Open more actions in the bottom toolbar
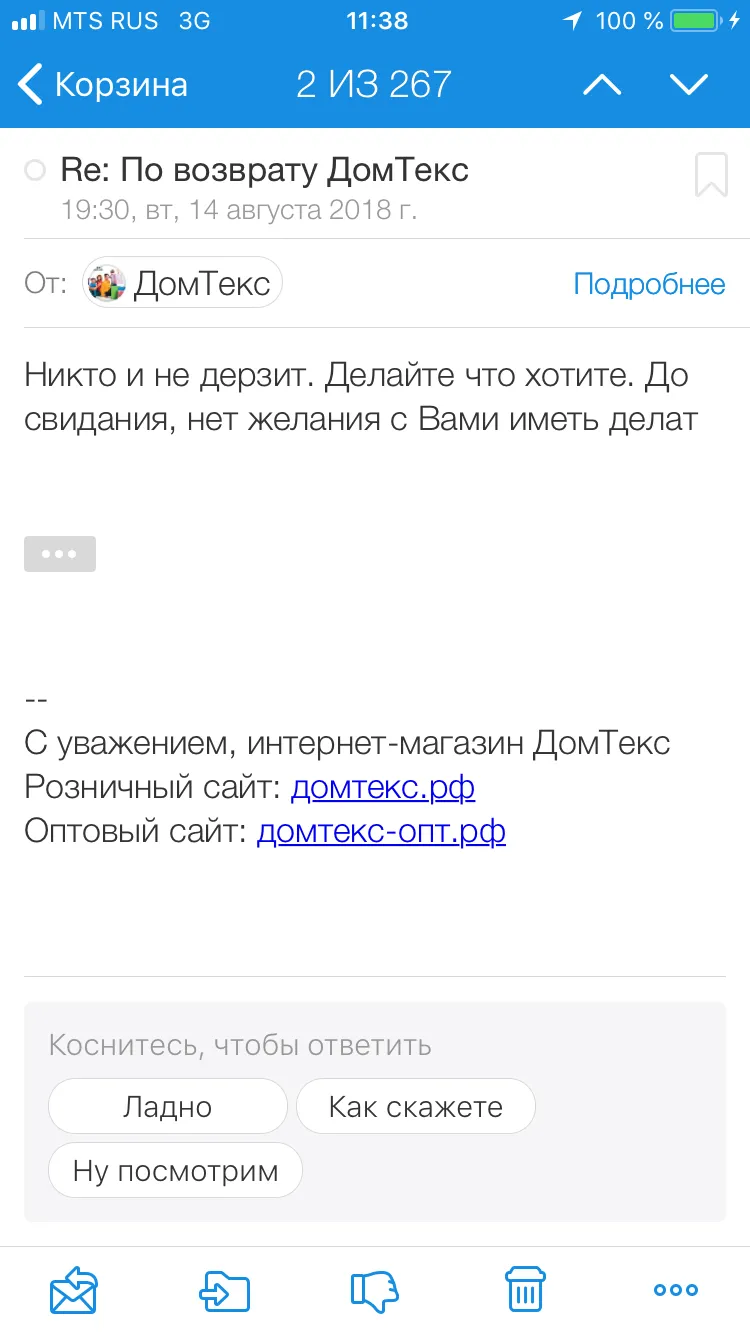The height and width of the screenshot is (1334, 750). pyautogui.click(x=676, y=1290)
